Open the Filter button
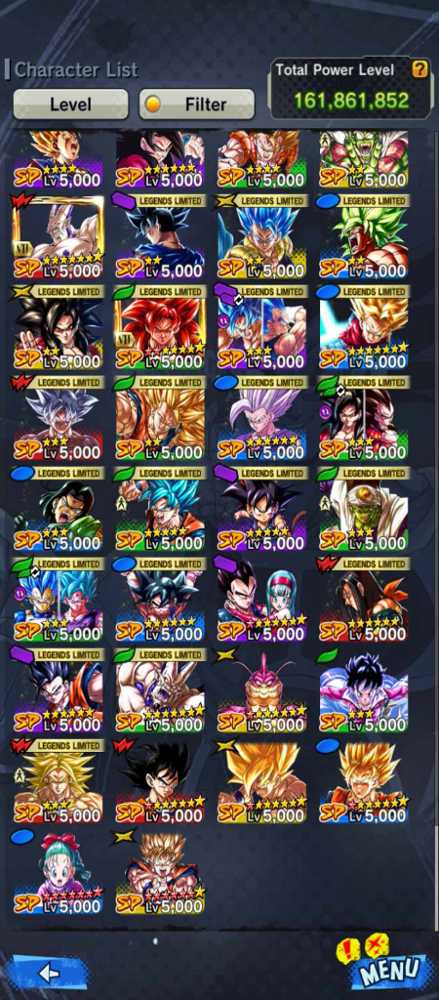The height and width of the screenshot is (1000, 439). (x=197, y=104)
